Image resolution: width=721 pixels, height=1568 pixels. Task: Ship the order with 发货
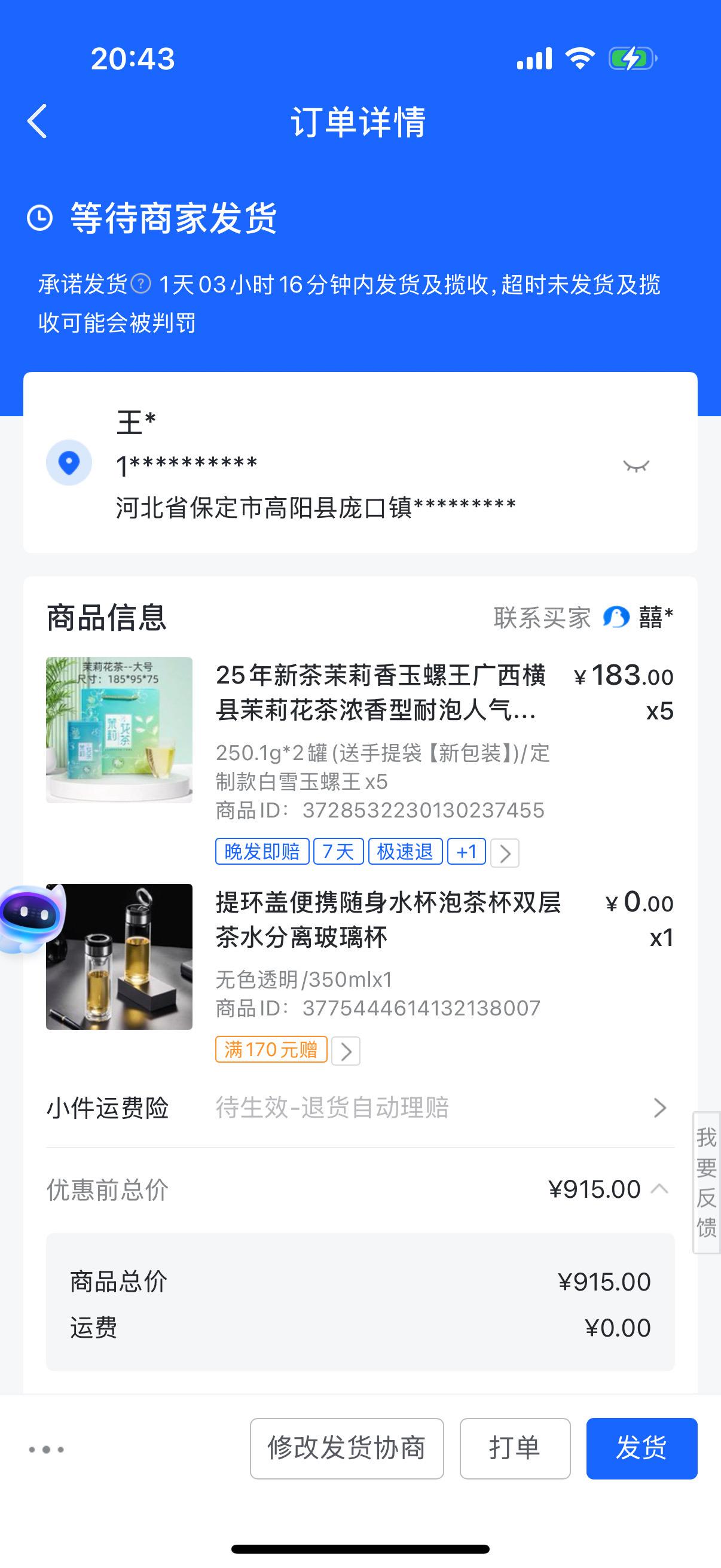pos(641,1448)
